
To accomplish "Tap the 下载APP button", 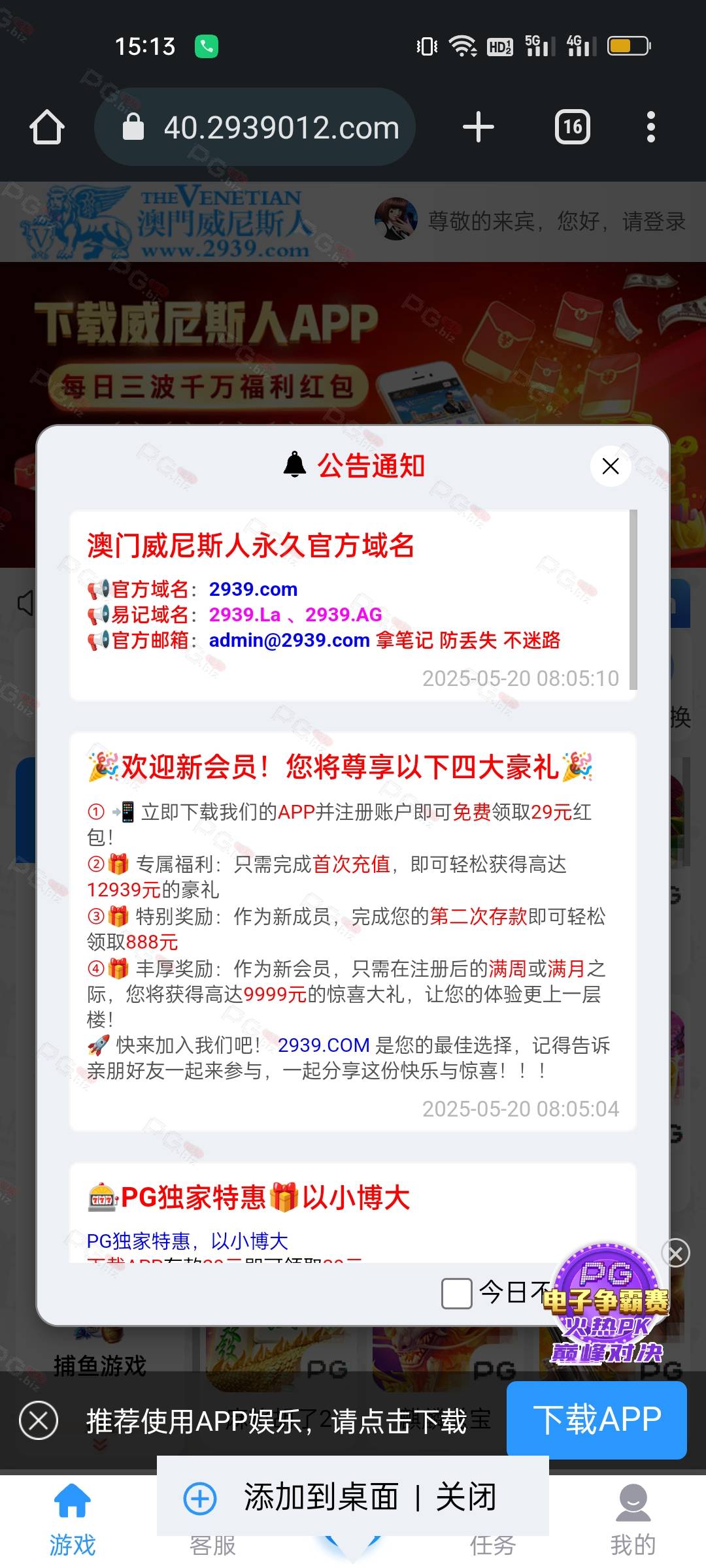I will [x=597, y=1420].
